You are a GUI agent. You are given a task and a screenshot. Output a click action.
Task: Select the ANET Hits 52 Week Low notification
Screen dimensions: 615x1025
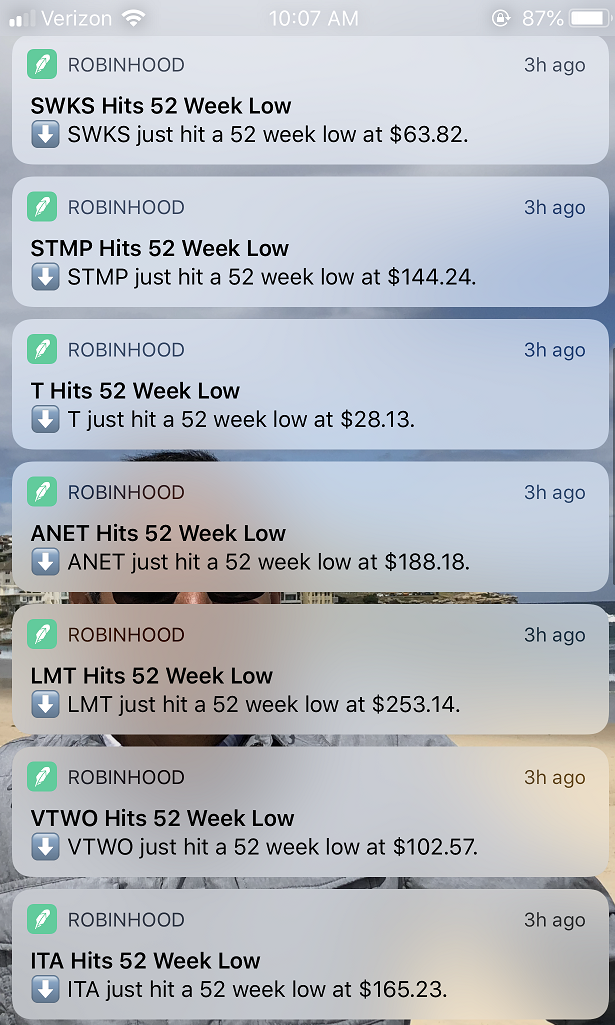310,532
